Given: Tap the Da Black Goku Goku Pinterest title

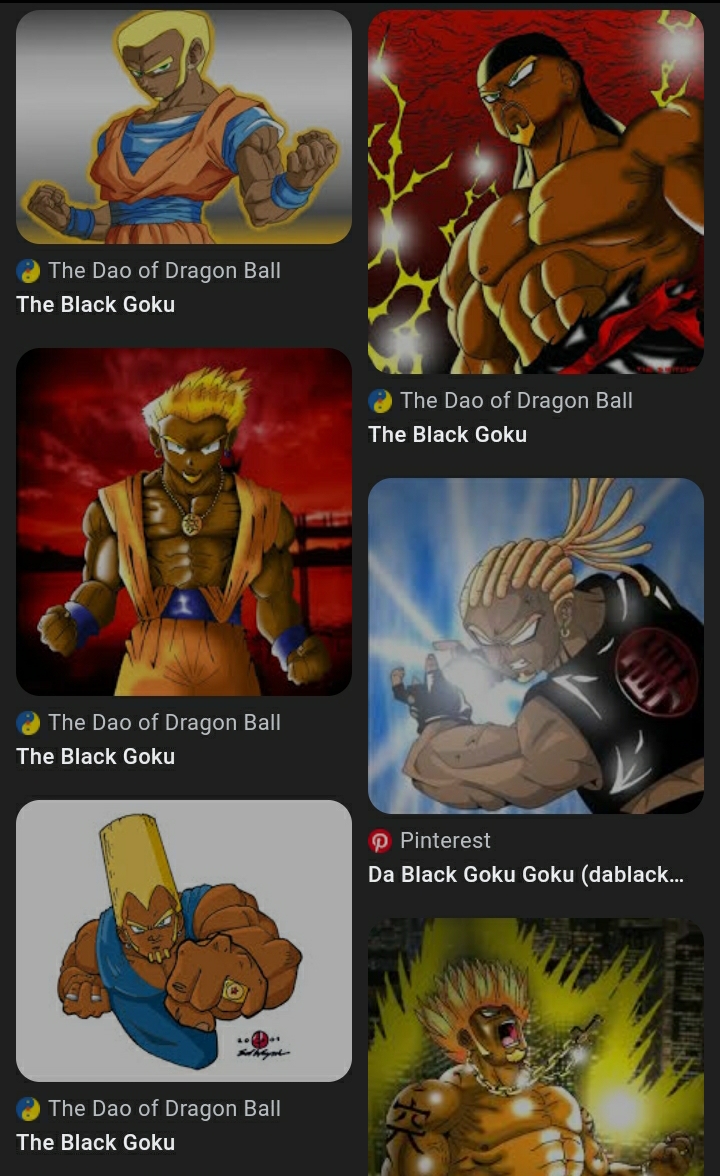Looking at the screenshot, I should click(526, 874).
